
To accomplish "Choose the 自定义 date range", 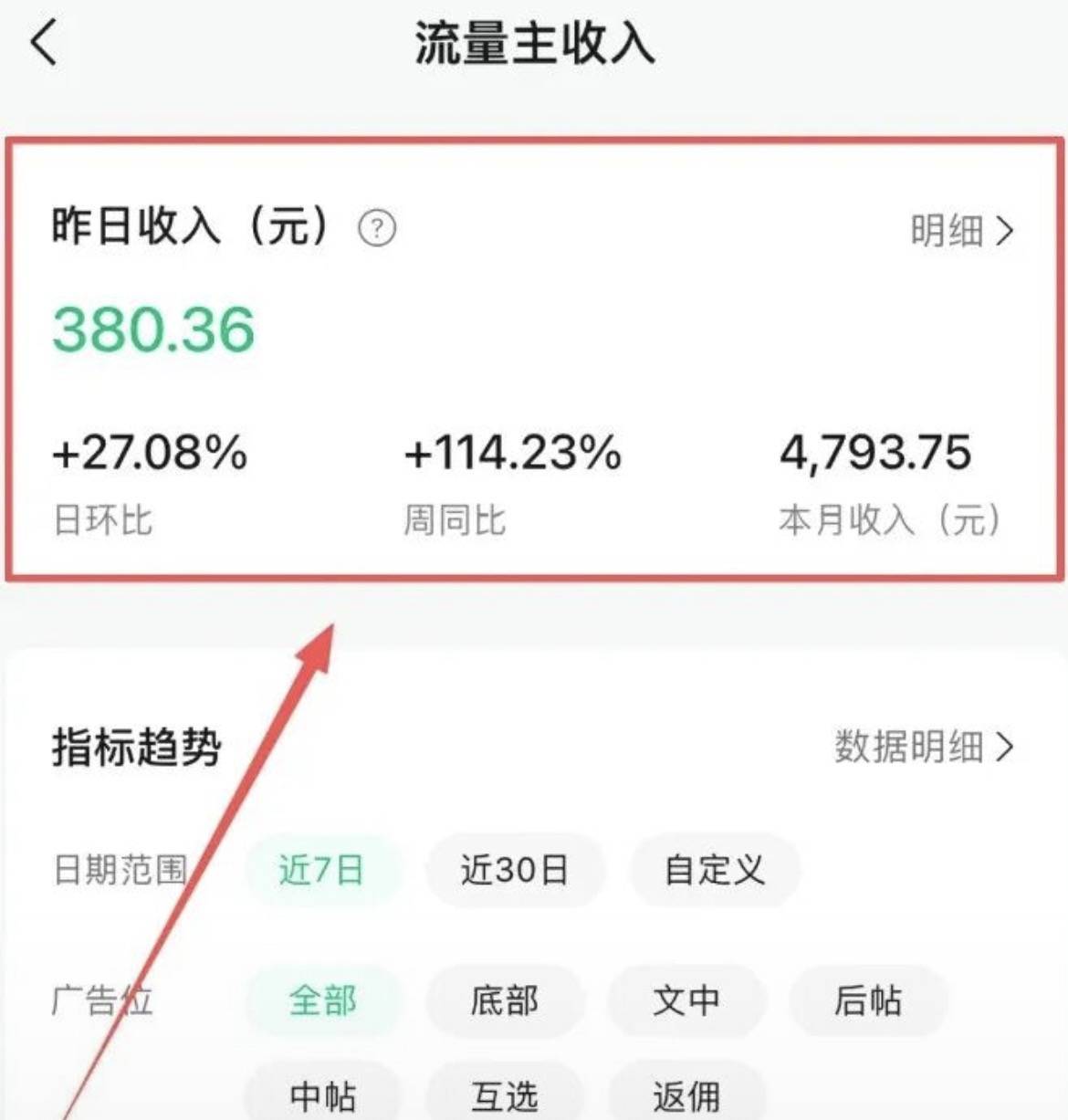I will click(714, 870).
